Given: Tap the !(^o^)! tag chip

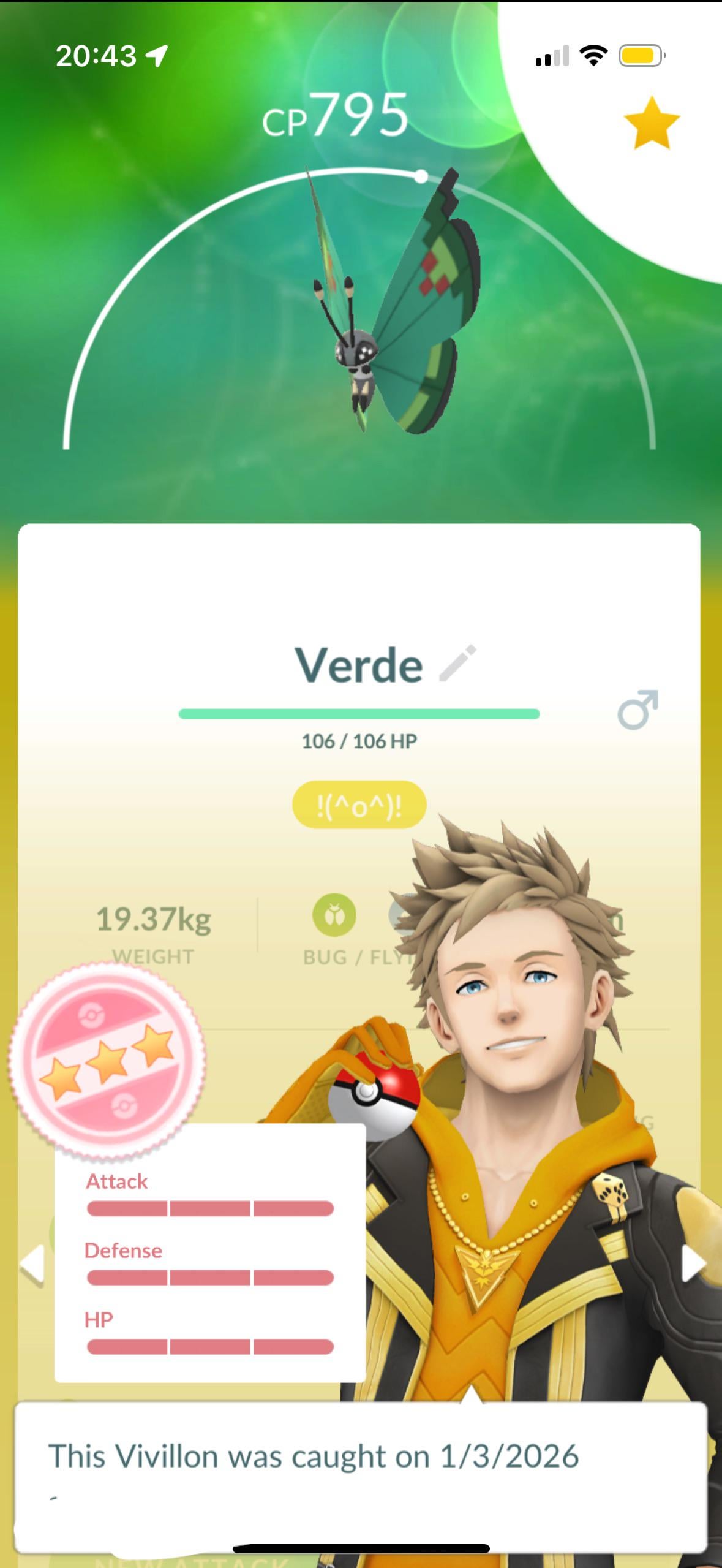Looking at the screenshot, I should 359,805.
